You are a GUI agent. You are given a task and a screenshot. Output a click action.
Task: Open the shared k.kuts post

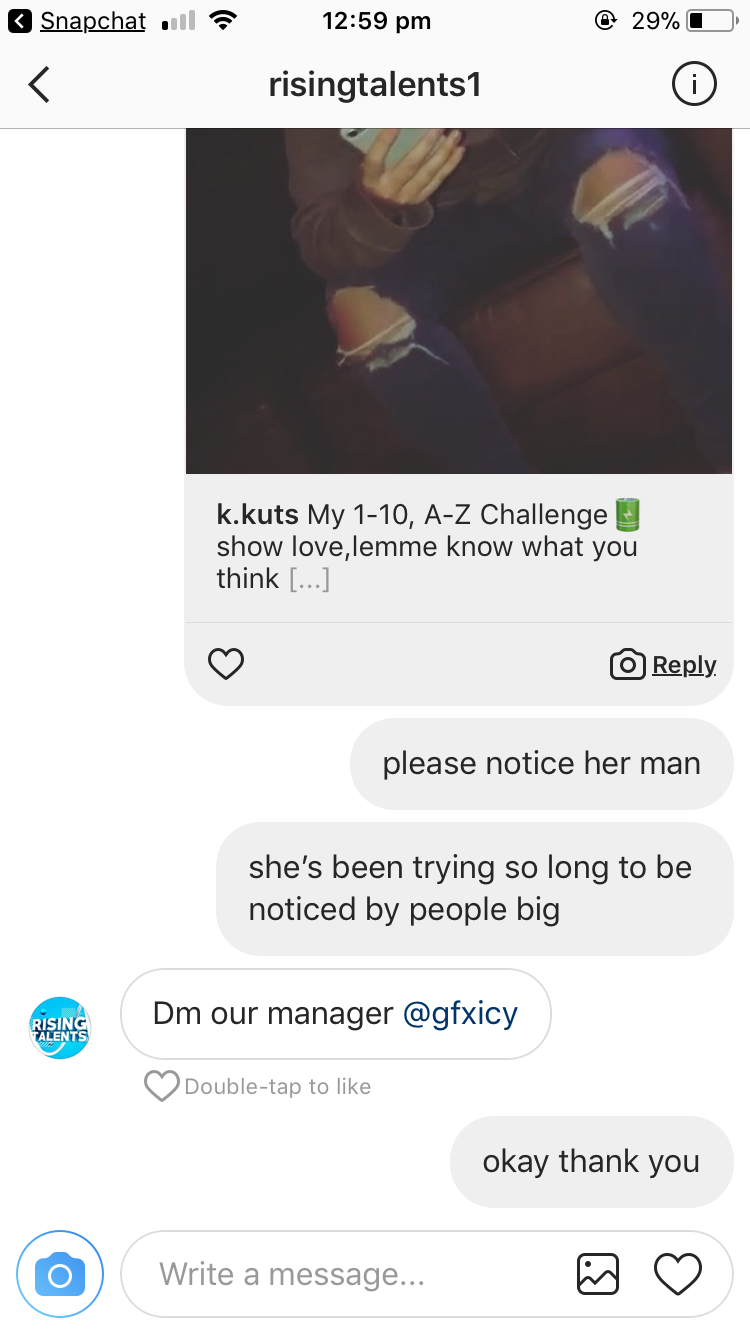[459, 300]
